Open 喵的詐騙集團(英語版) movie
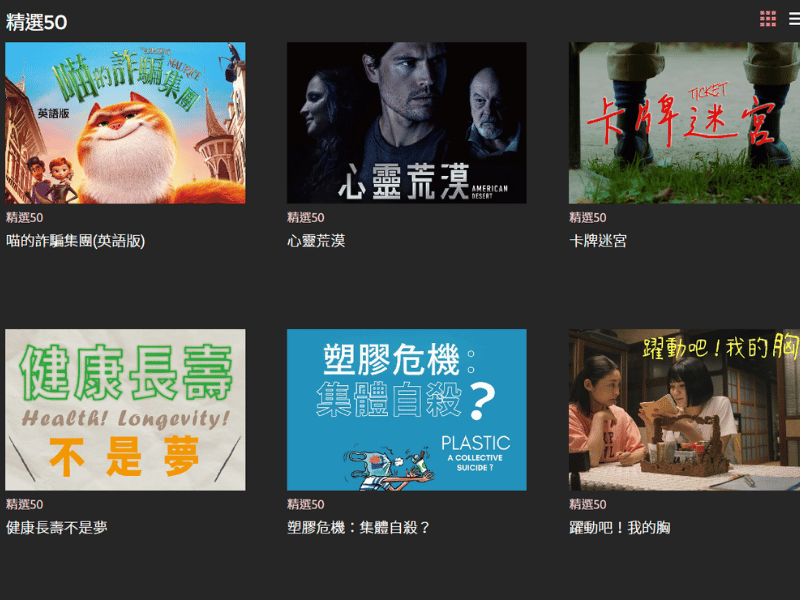The width and height of the screenshot is (800, 600). point(125,123)
